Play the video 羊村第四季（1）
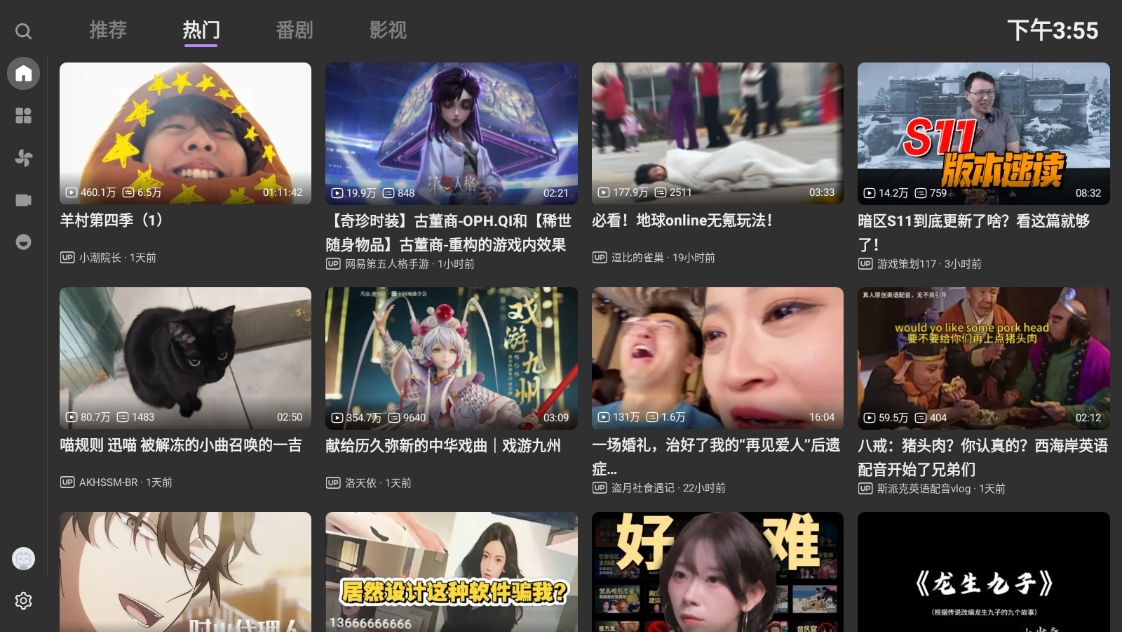Image resolution: width=1122 pixels, height=632 pixels. (185, 134)
